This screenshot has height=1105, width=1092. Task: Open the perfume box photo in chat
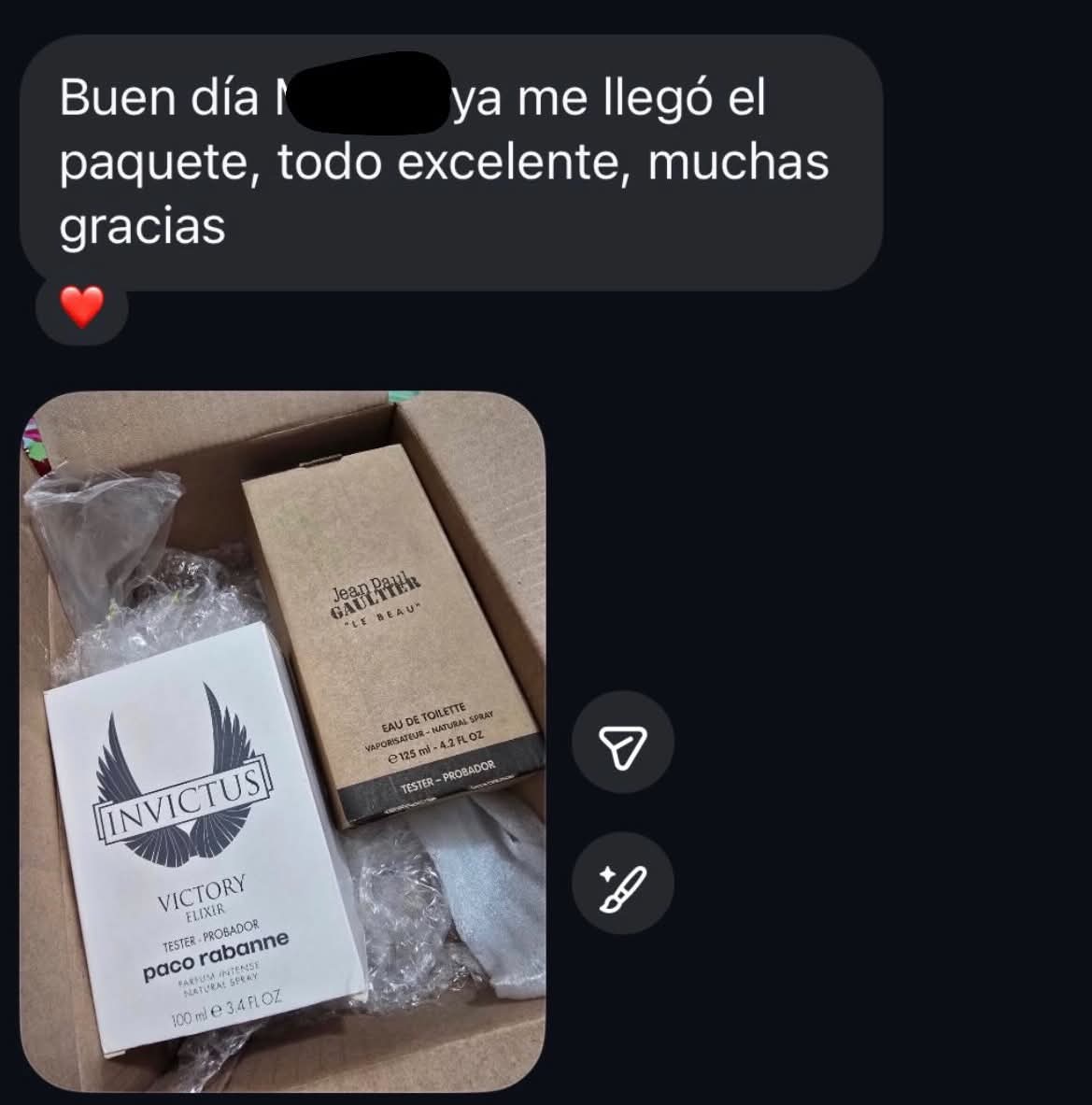(x=283, y=741)
